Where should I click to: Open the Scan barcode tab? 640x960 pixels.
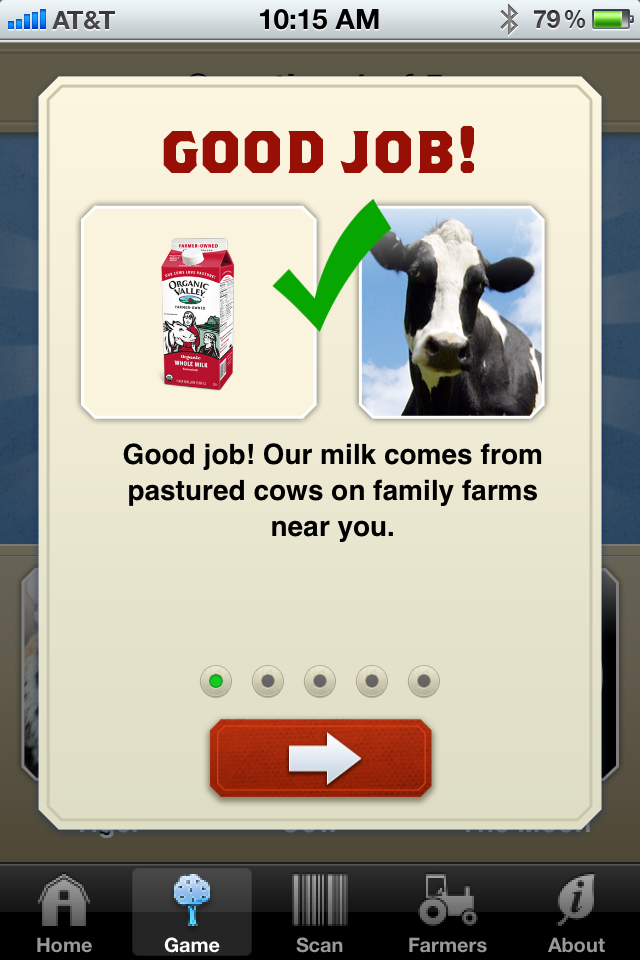point(319,912)
